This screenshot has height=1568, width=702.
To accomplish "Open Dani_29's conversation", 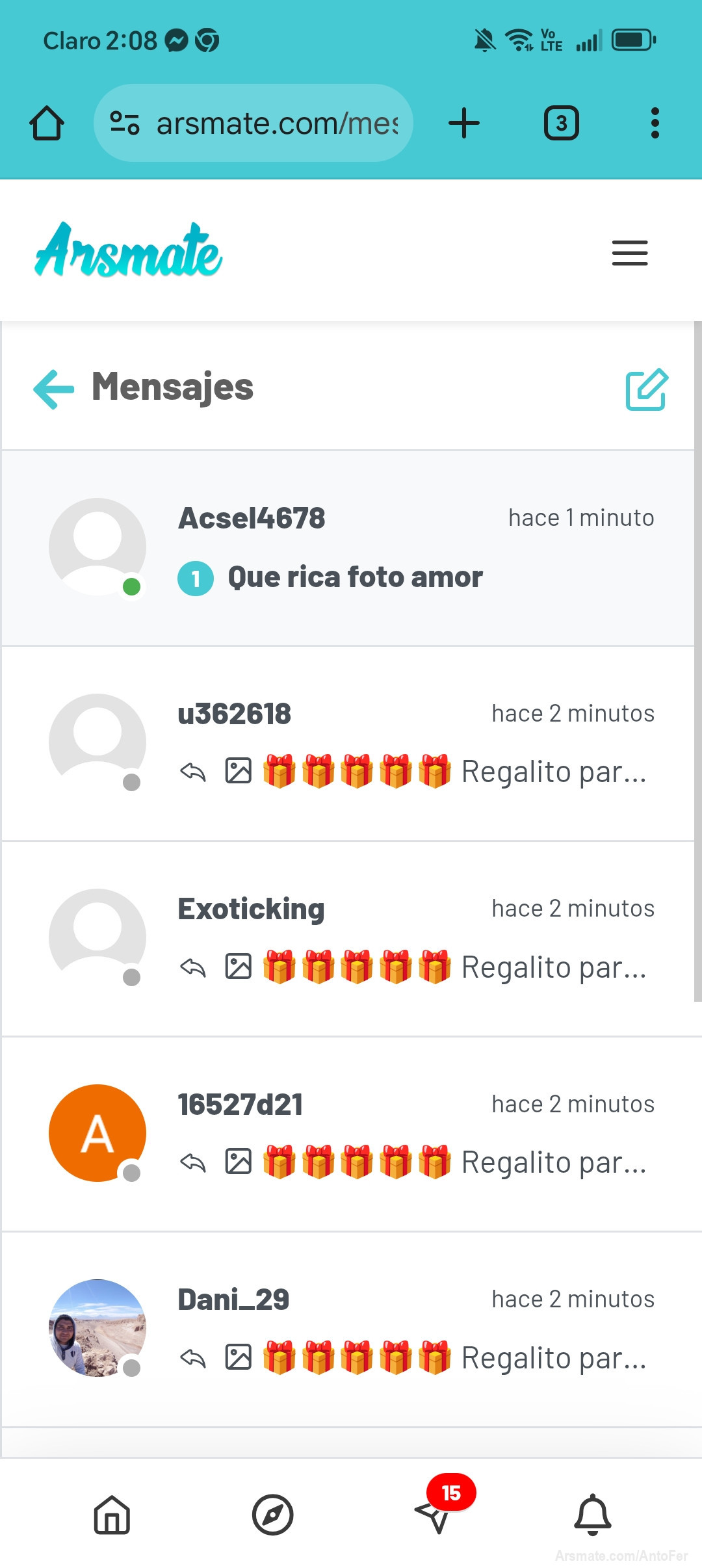I will [x=348, y=1329].
